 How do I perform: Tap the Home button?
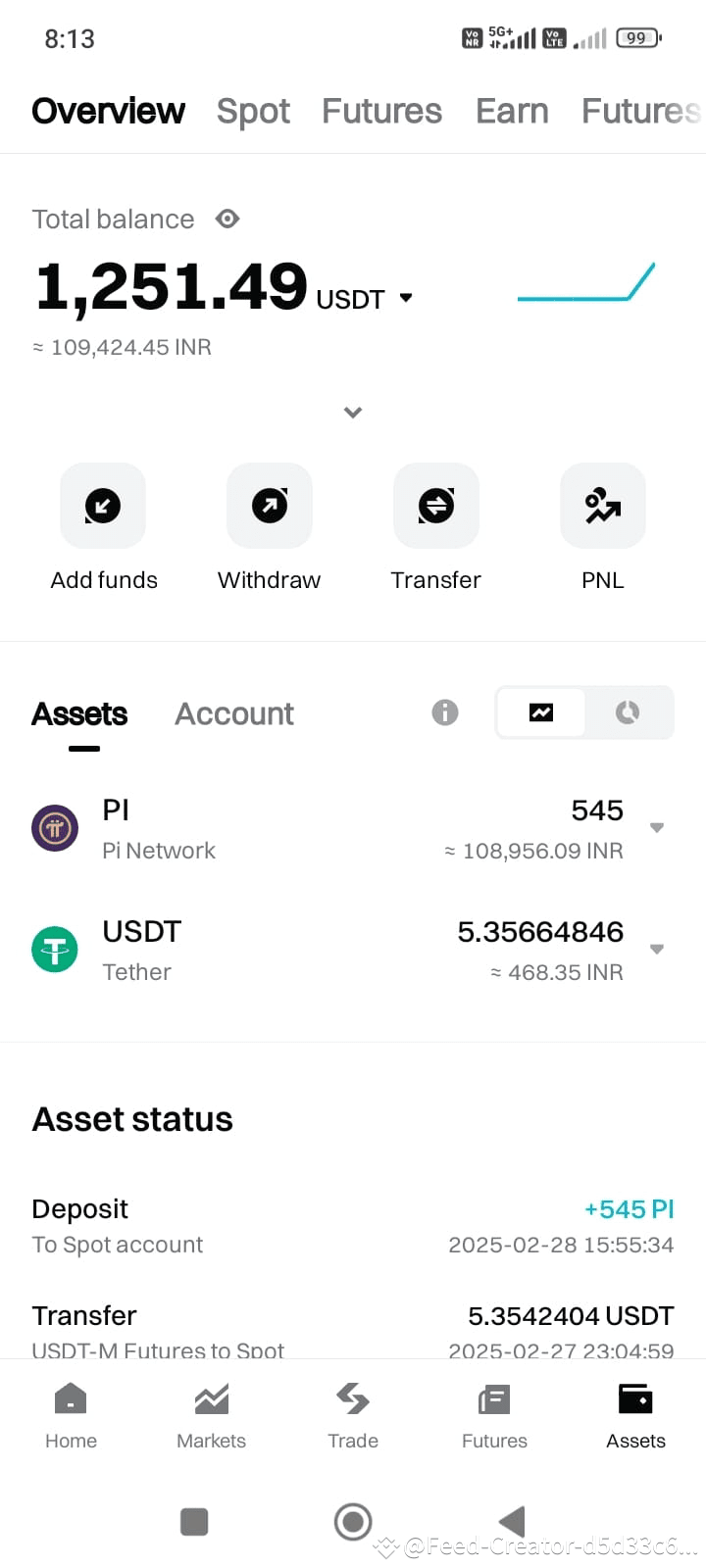[x=70, y=1414]
